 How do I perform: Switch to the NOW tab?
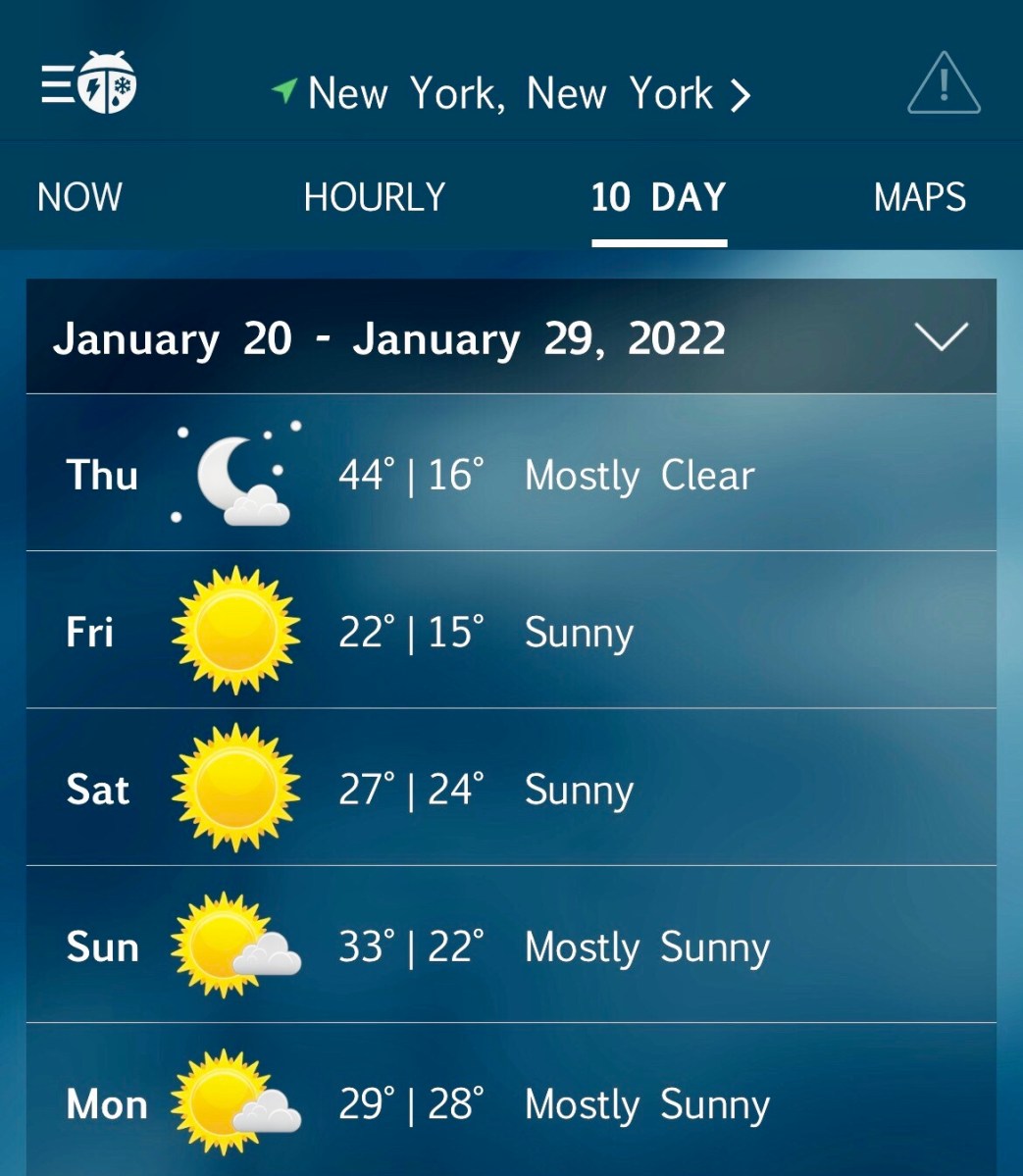79,197
